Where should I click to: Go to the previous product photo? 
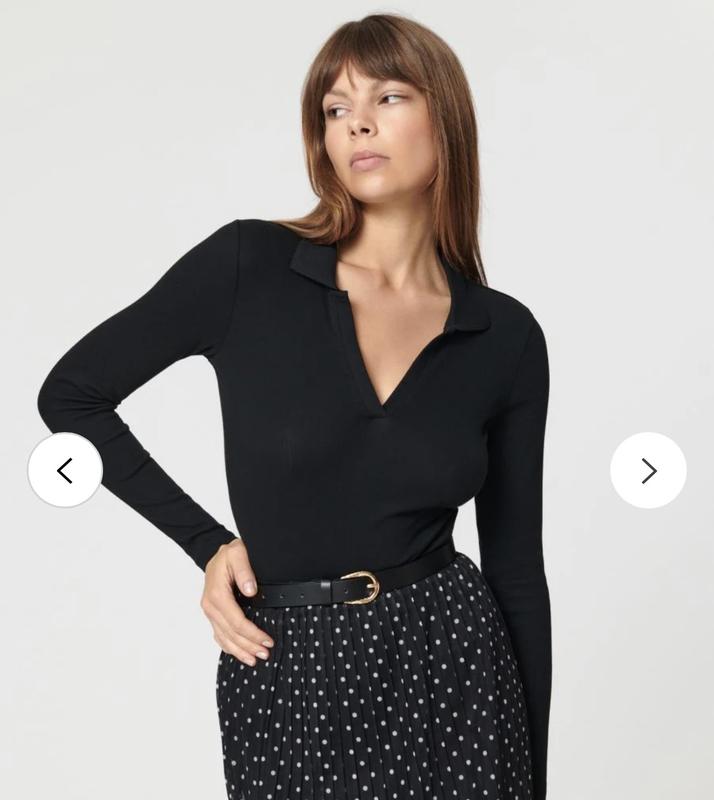pos(65,470)
